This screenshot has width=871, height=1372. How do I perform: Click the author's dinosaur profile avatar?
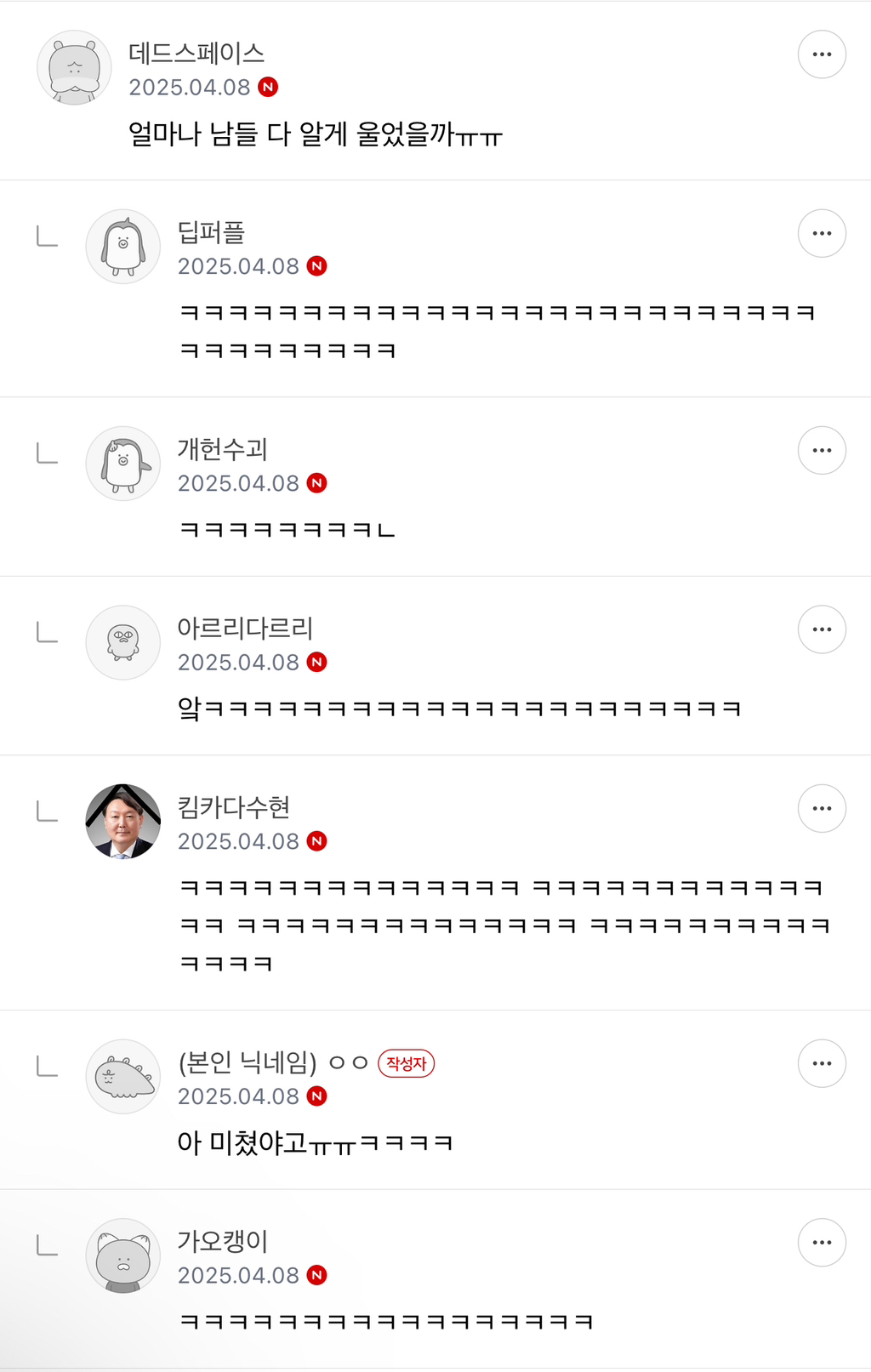click(x=122, y=1076)
